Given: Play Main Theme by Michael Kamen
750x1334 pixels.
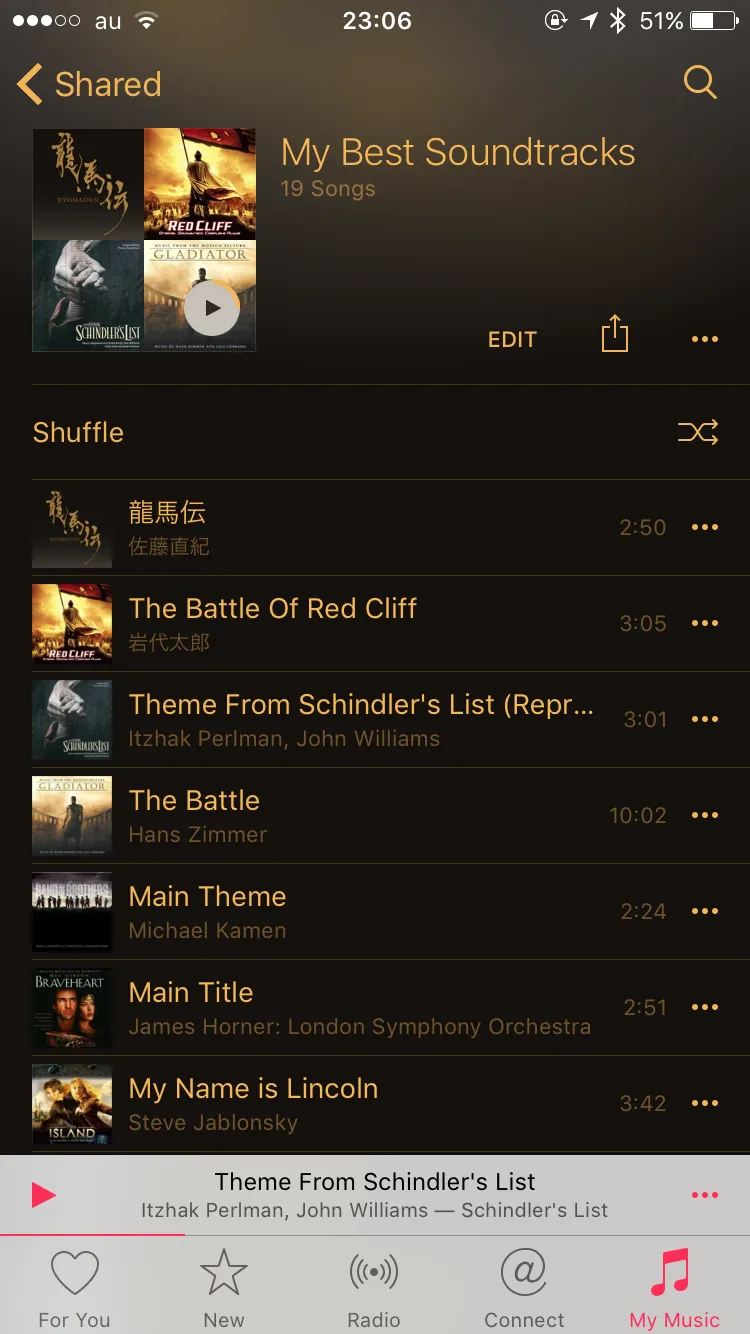Looking at the screenshot, I should tap(375, 912).
